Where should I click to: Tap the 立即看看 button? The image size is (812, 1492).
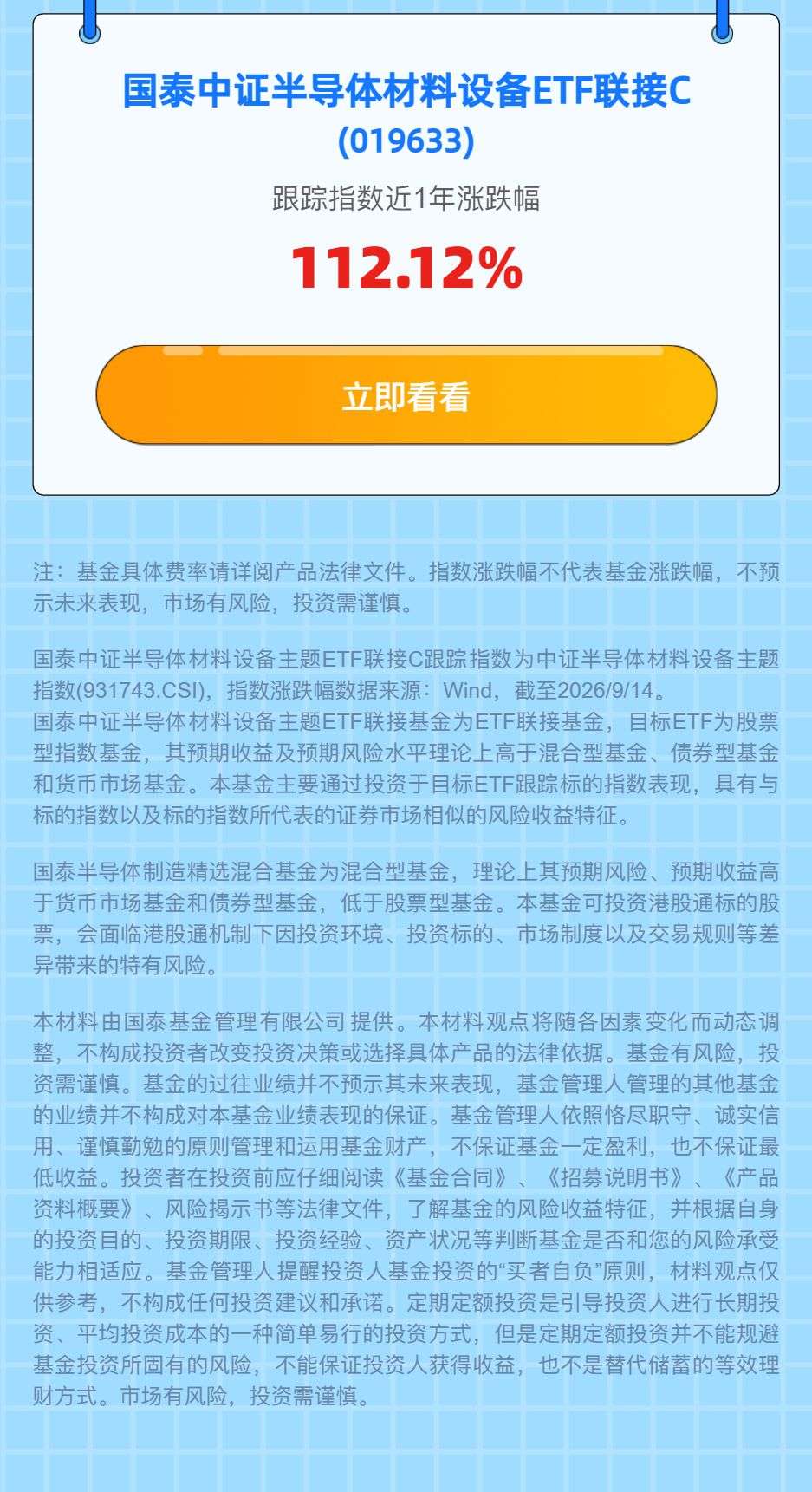[406, 395]
